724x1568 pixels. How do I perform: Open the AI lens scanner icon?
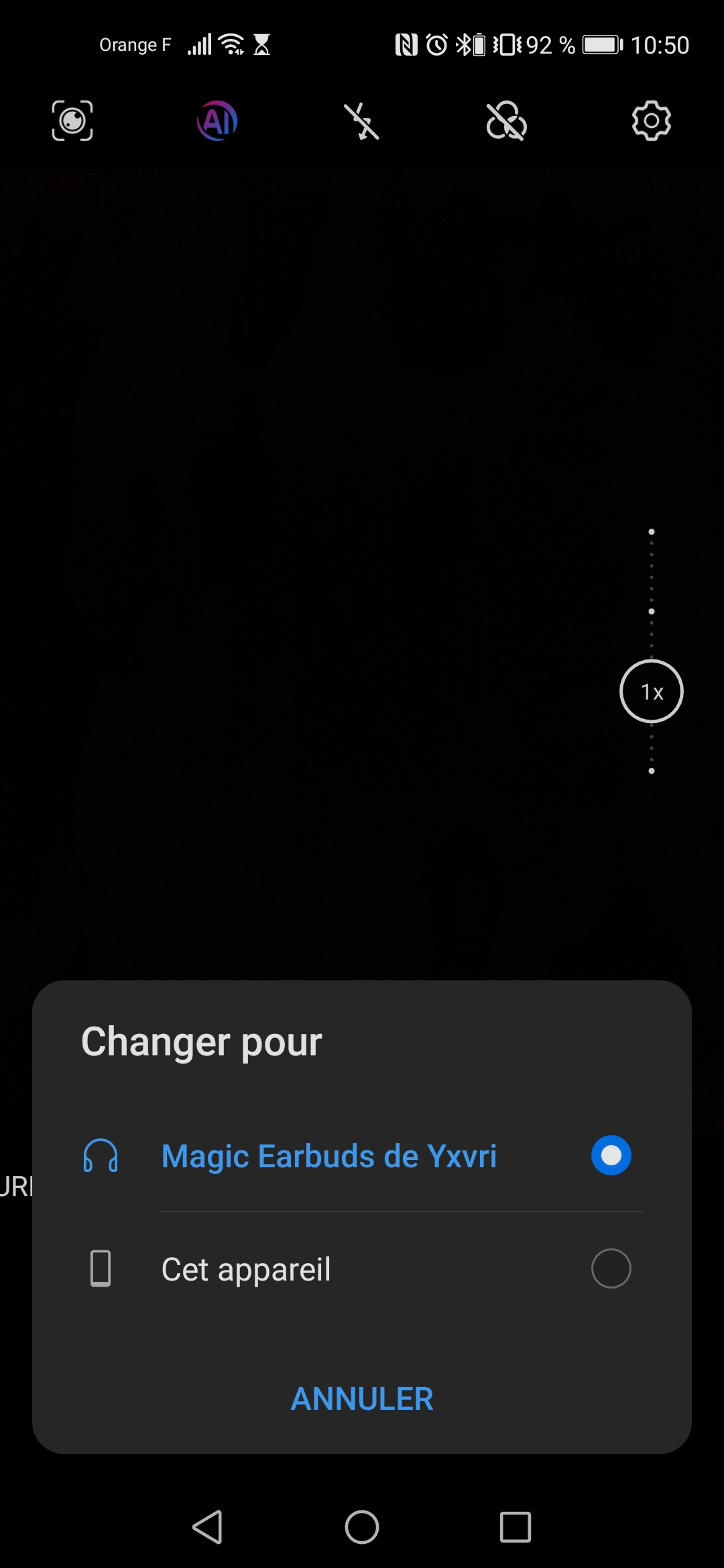(x=72, y=121)
